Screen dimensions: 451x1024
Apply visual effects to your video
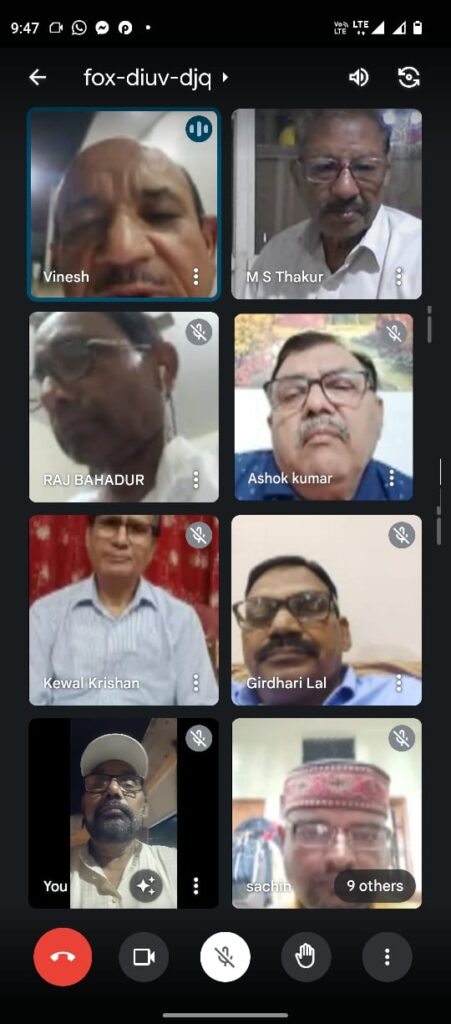(146, 886)
